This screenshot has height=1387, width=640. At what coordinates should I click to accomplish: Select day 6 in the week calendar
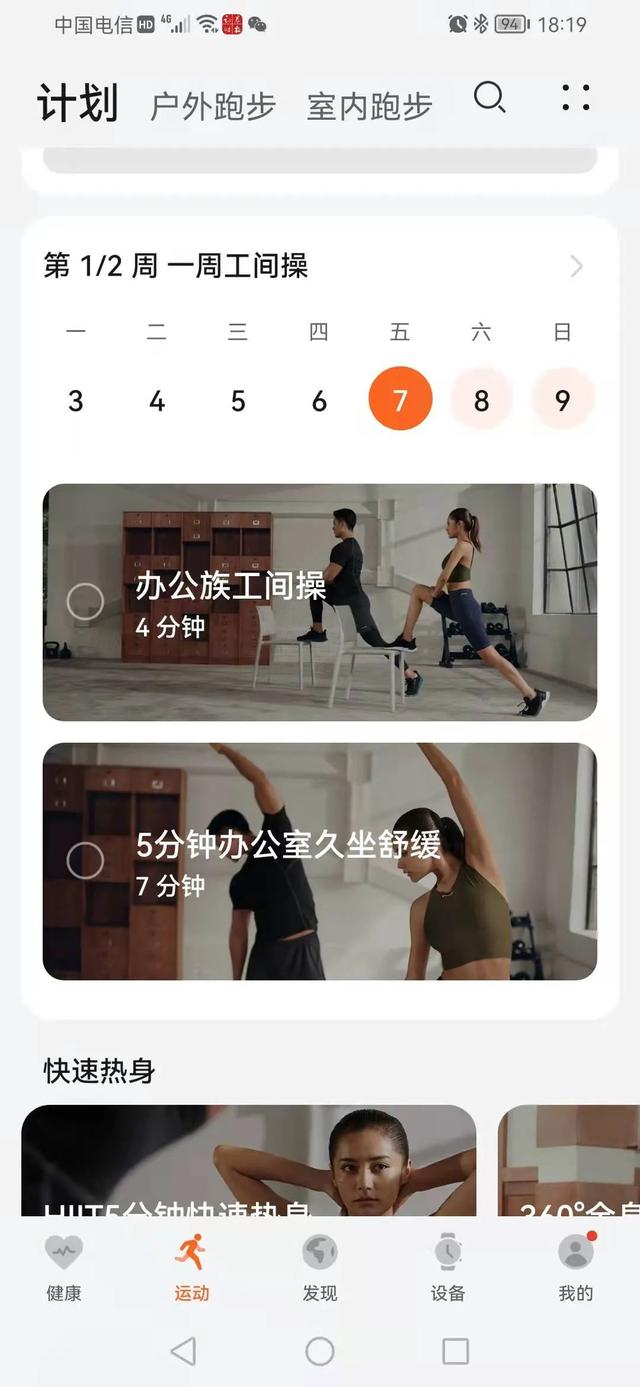(319, 401)
